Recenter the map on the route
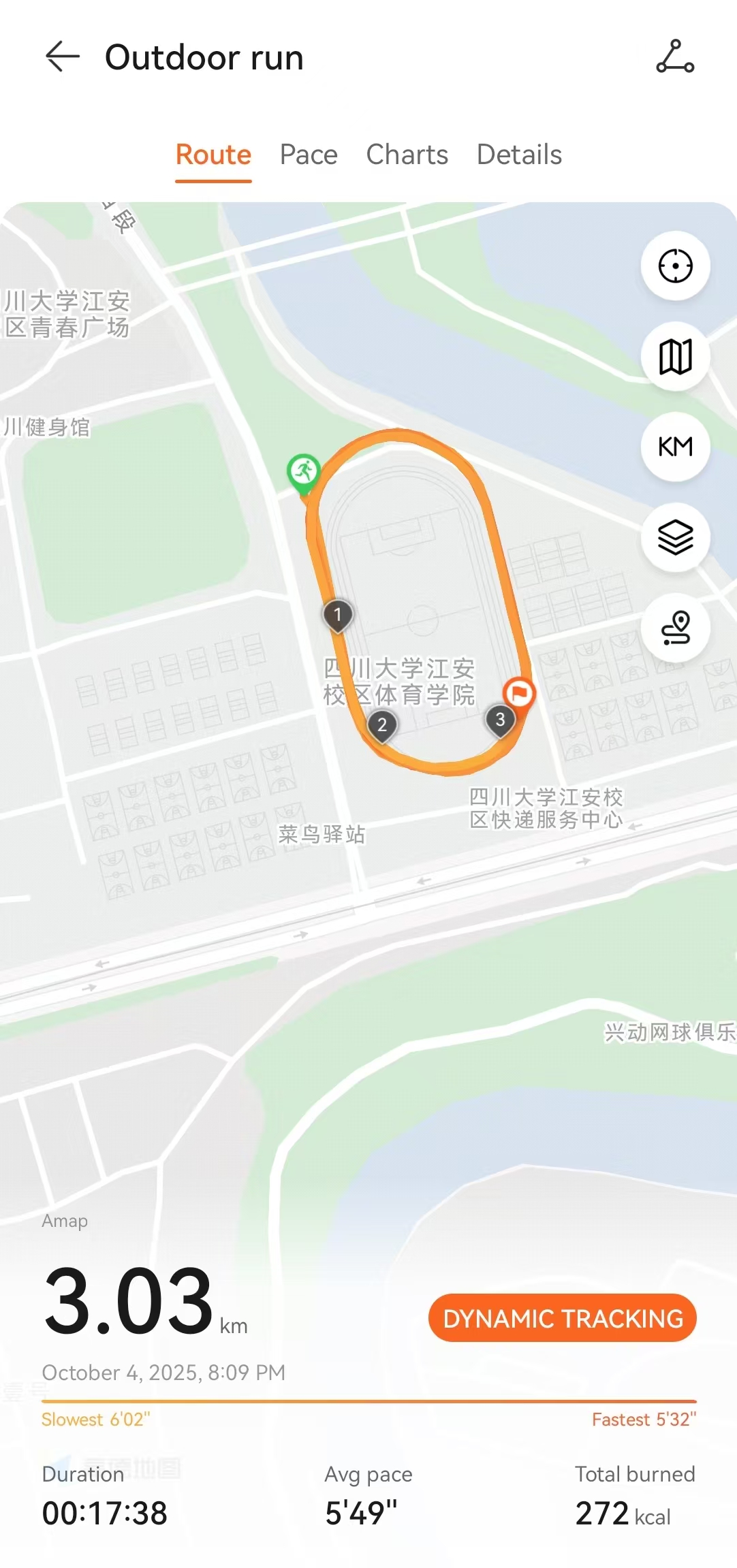This screenshot has height=1568, width=737. tap(675, 266)
